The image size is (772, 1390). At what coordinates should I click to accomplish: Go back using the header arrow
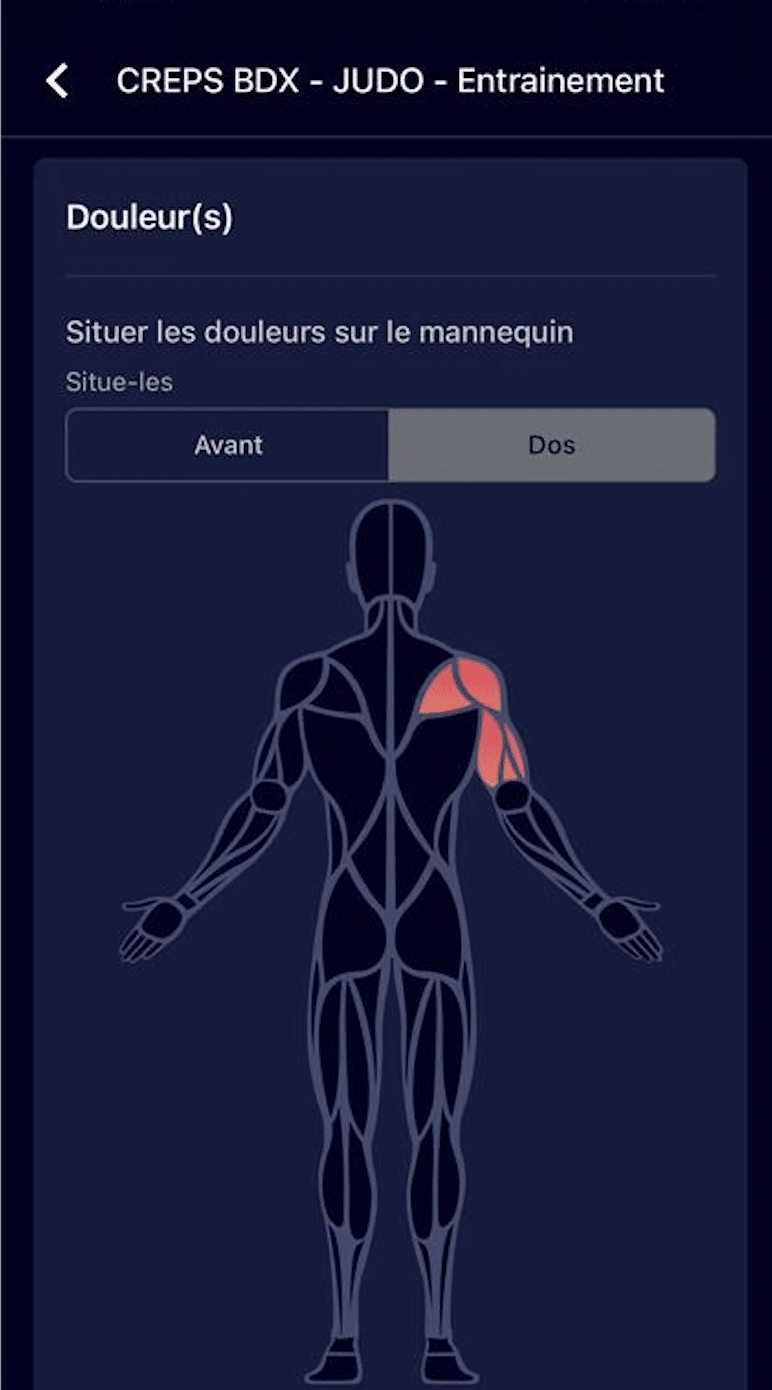[x=57, y=81]
